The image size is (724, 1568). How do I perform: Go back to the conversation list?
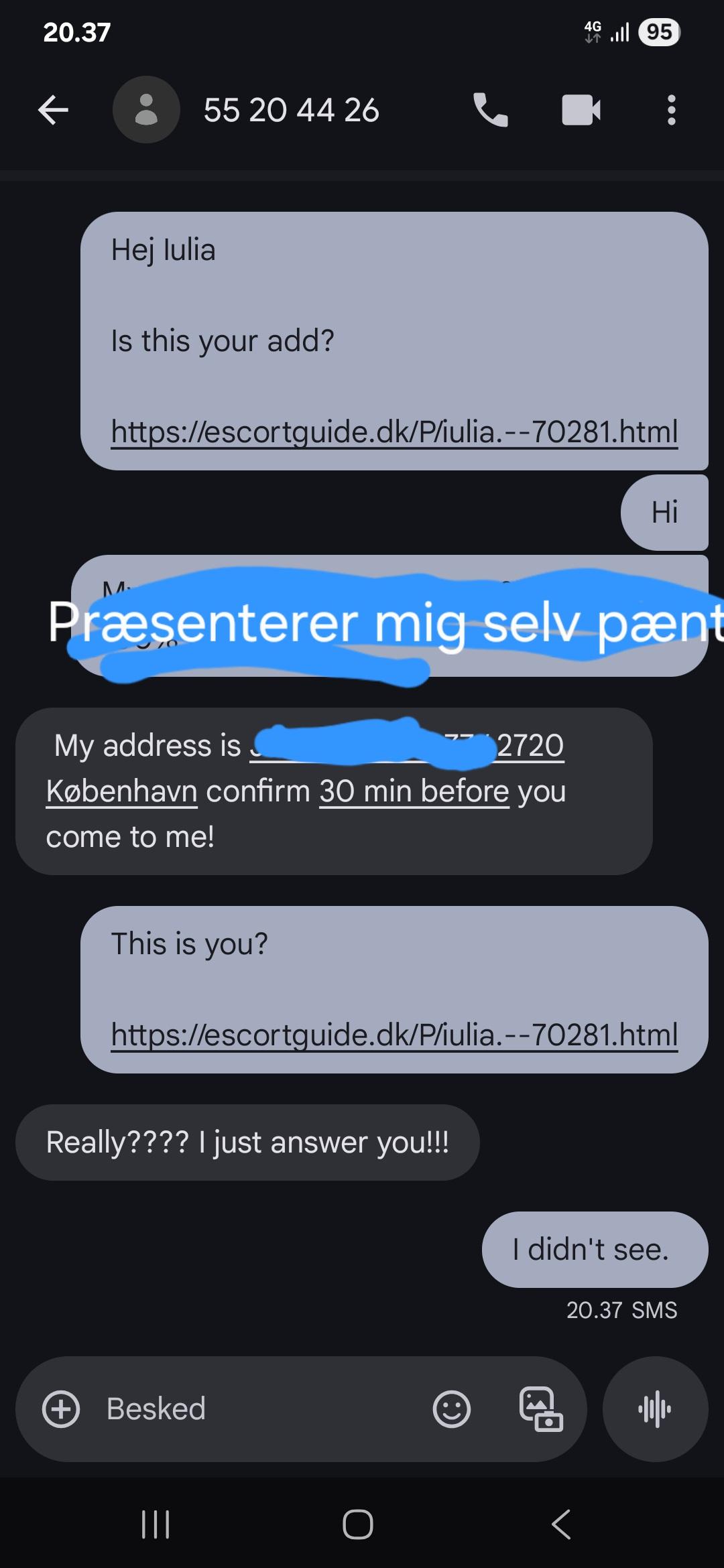[x=54, y=110]
